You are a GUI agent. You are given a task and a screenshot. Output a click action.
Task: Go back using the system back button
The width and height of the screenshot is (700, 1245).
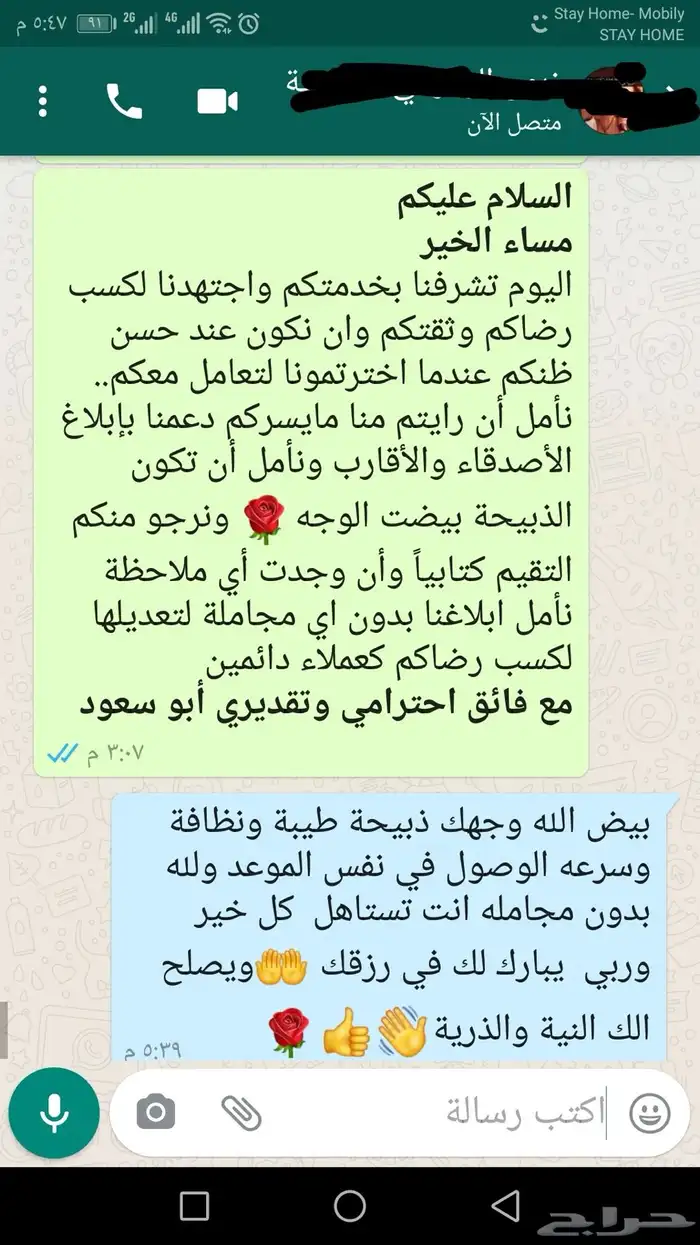(506, 1205)
